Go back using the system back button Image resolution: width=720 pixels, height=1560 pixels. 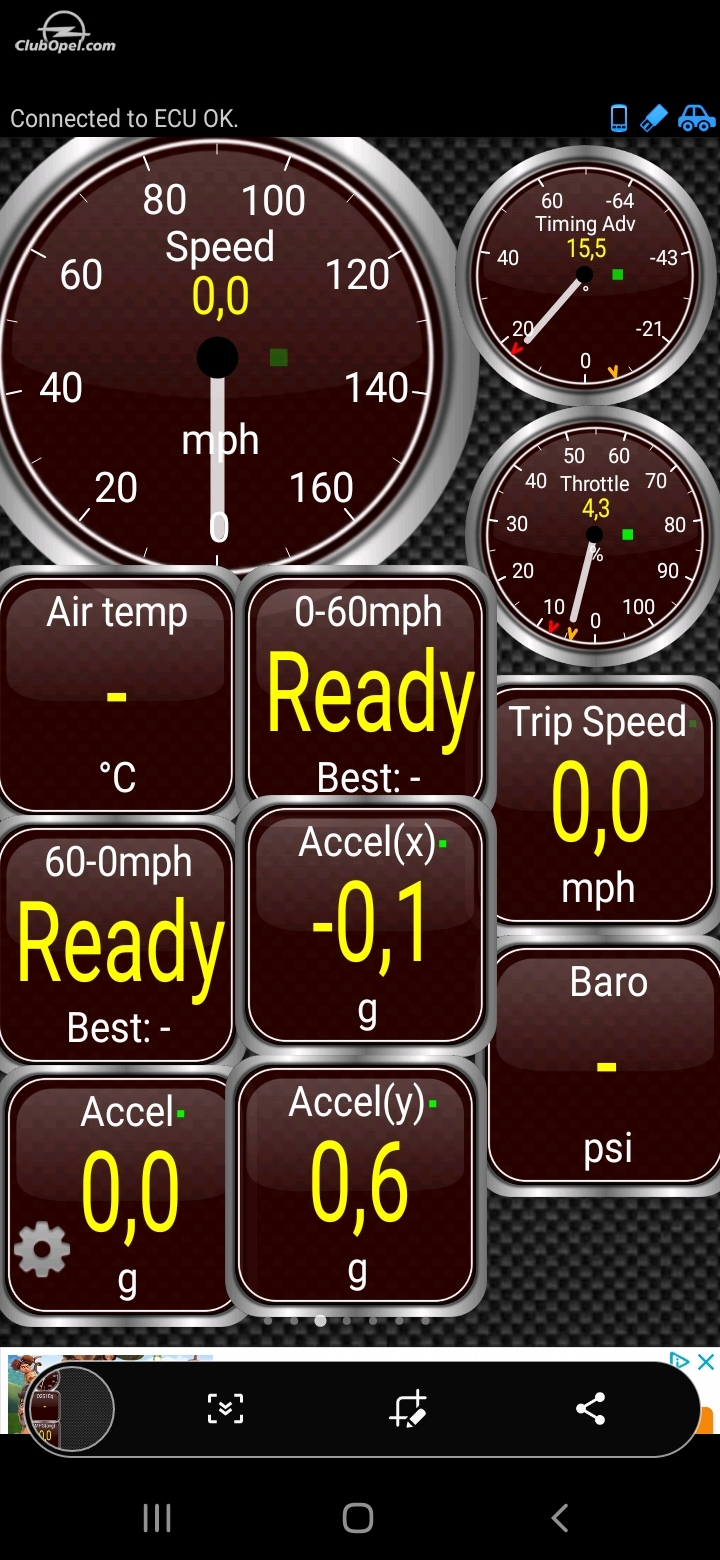tap(560, 1518)
